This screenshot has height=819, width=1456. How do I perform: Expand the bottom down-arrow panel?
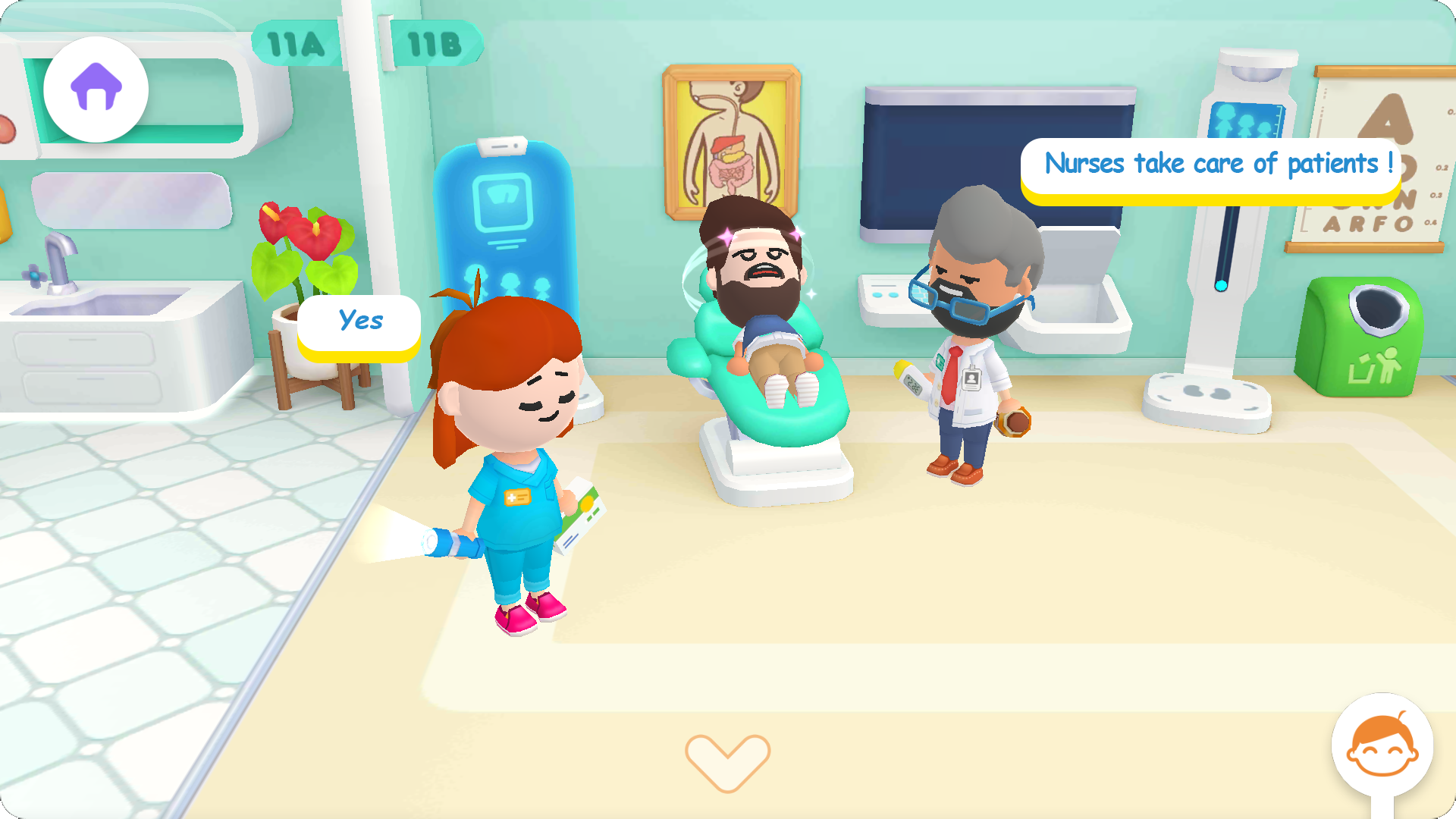click(x=727, y=762)
